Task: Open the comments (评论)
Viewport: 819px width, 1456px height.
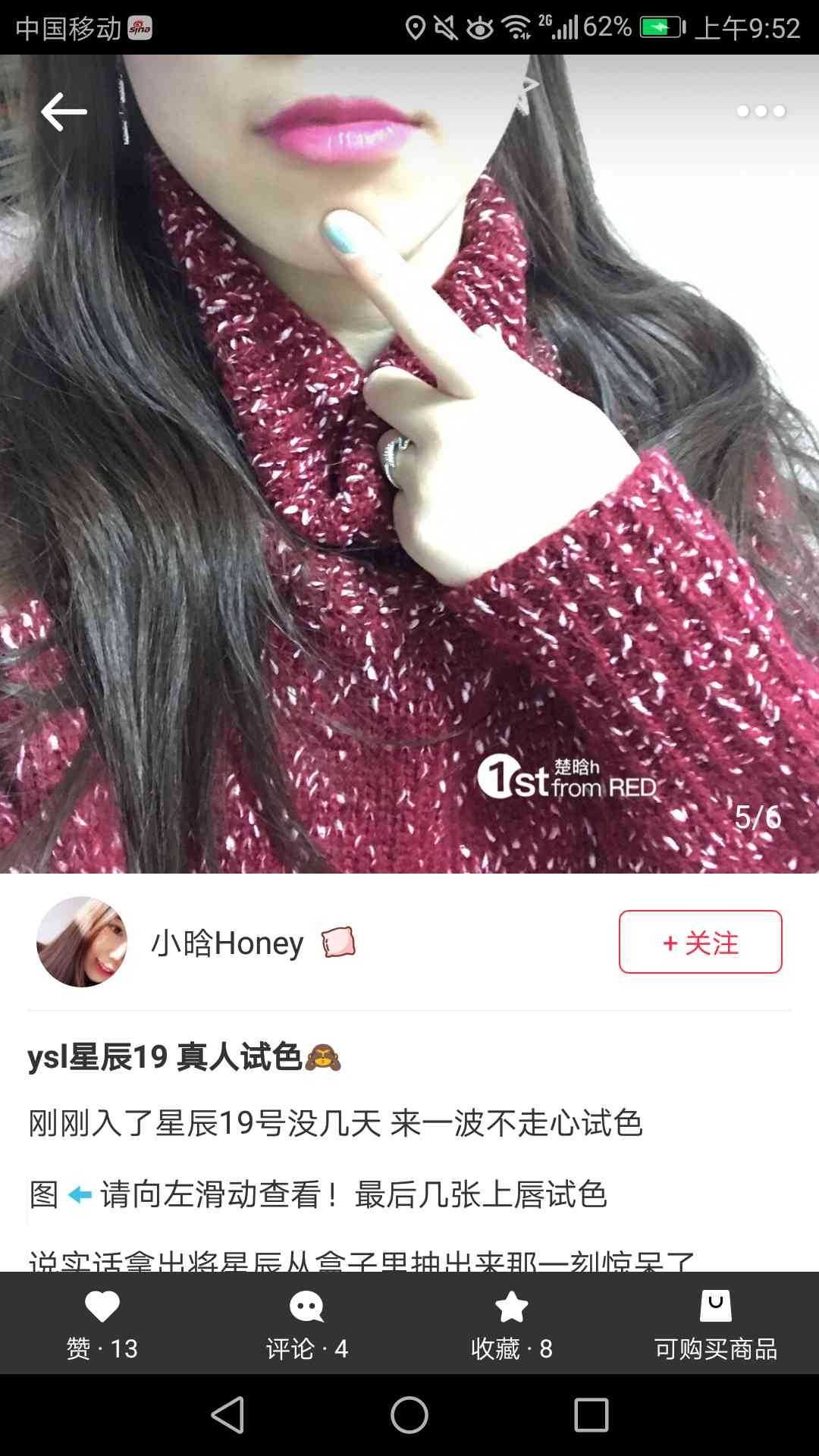Action: (x=307, y=1324)
